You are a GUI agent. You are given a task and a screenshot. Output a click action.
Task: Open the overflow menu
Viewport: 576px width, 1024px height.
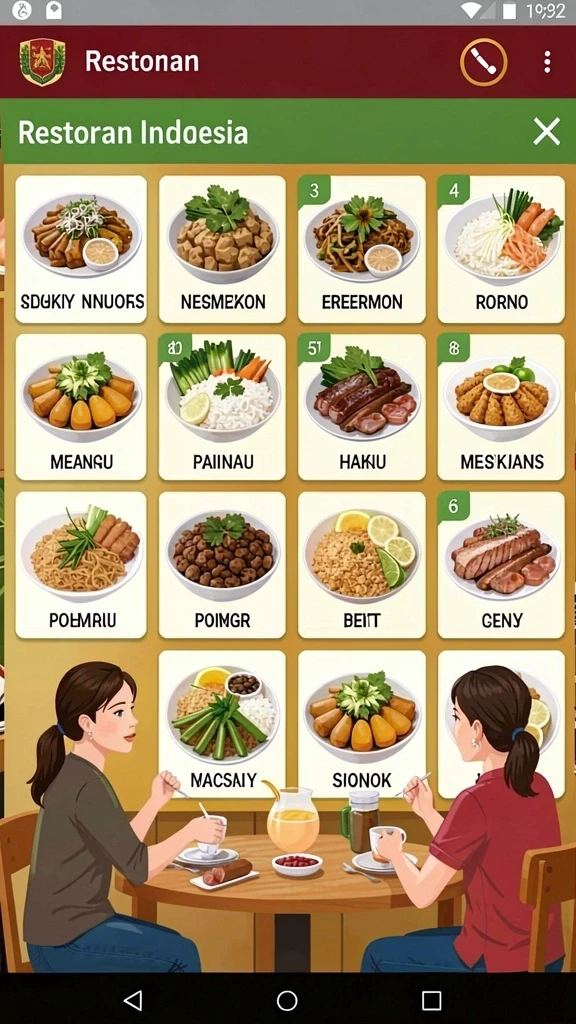point(547,62)
